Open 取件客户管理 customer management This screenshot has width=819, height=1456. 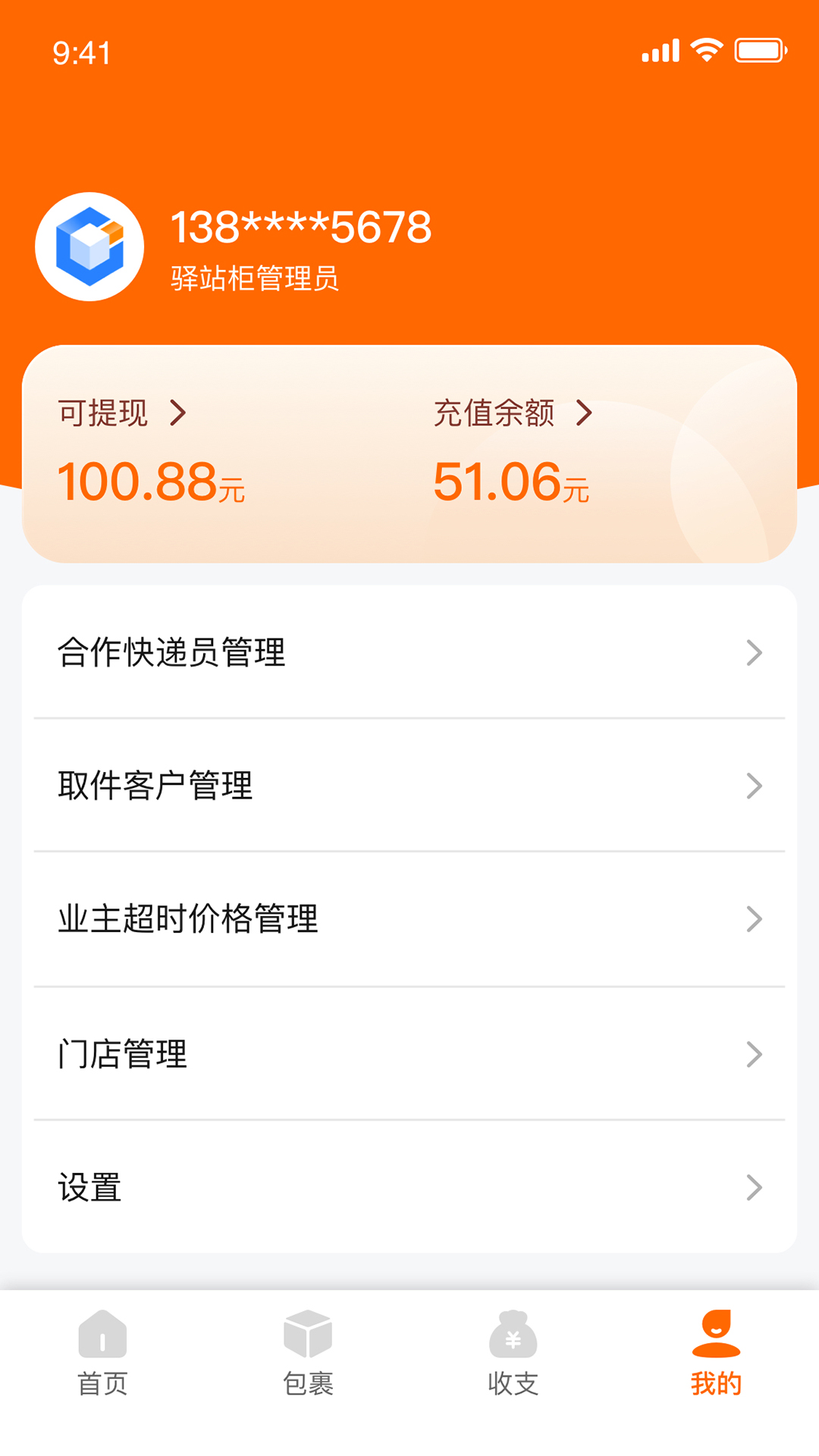tap(409, 786)
